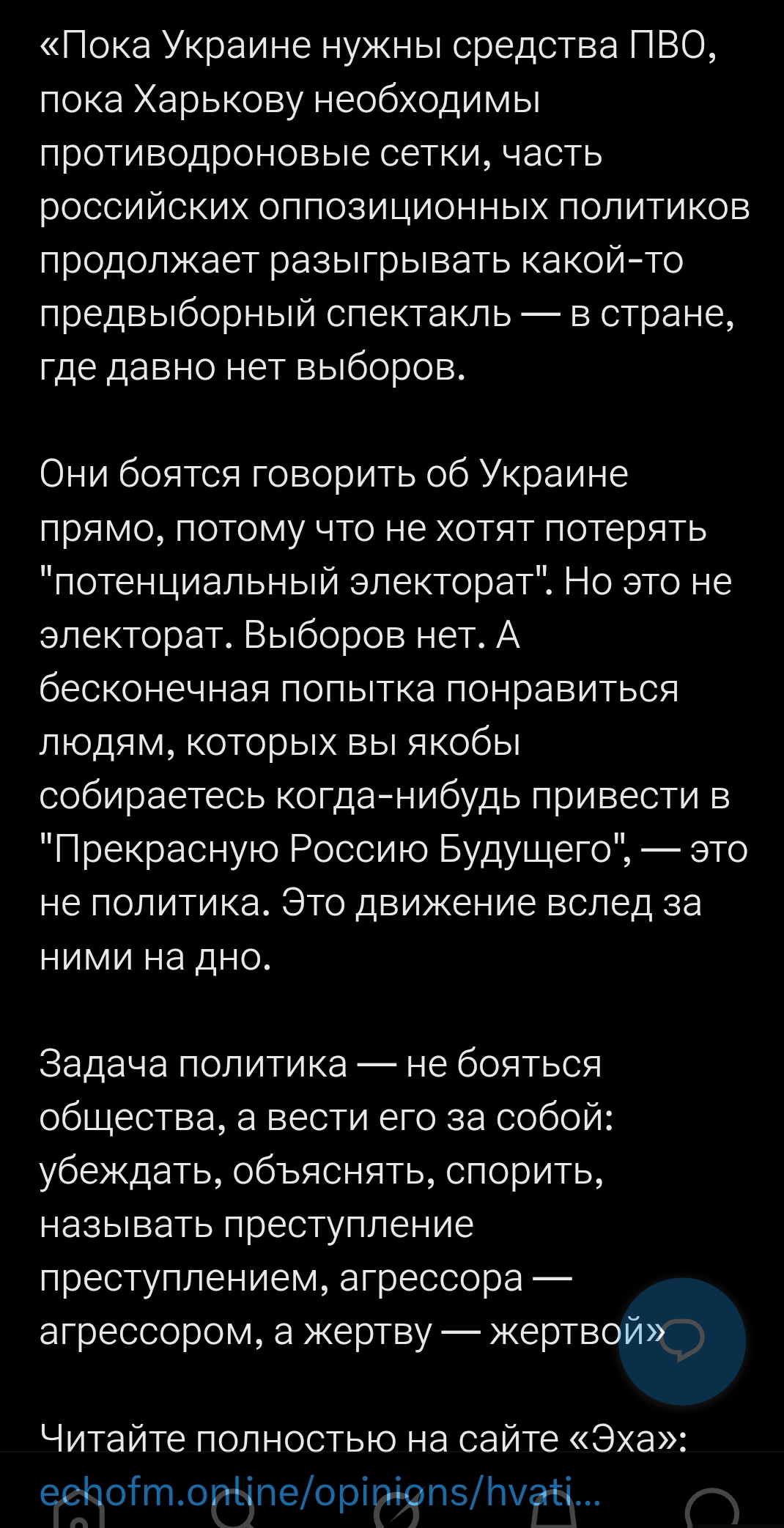Tap the floating reply bubble button

pos(682,1341)
